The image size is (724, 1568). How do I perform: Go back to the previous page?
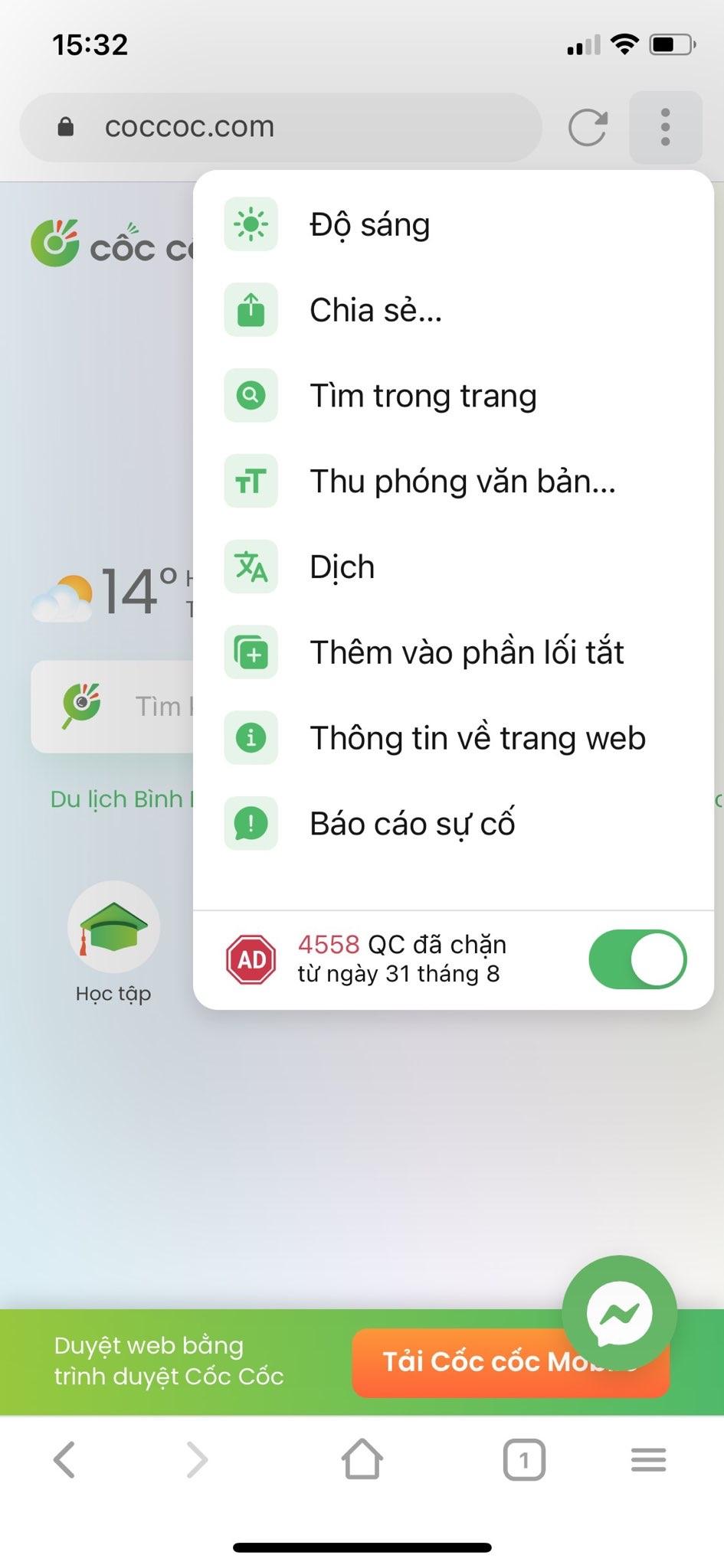point(64,1460)
